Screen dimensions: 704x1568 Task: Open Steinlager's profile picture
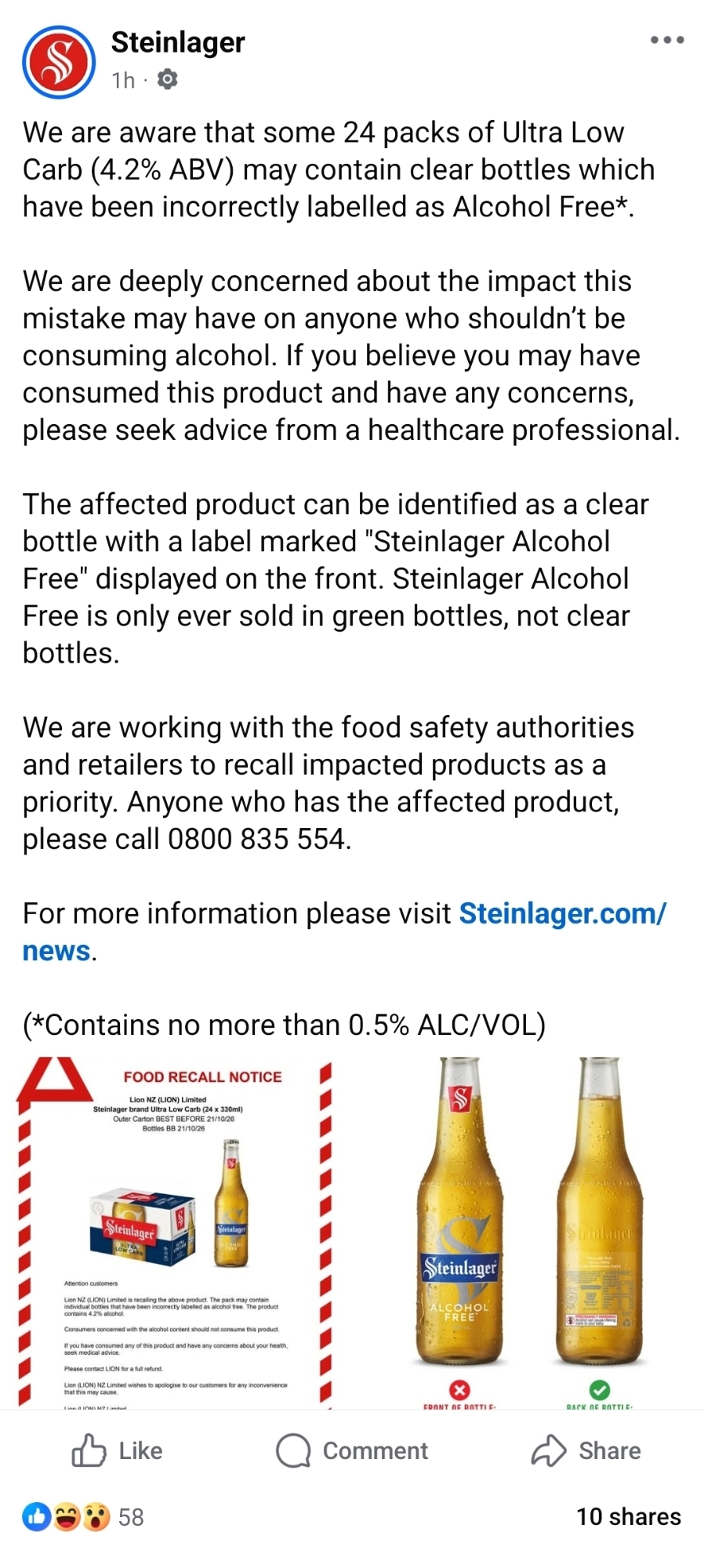click(59, 62)
